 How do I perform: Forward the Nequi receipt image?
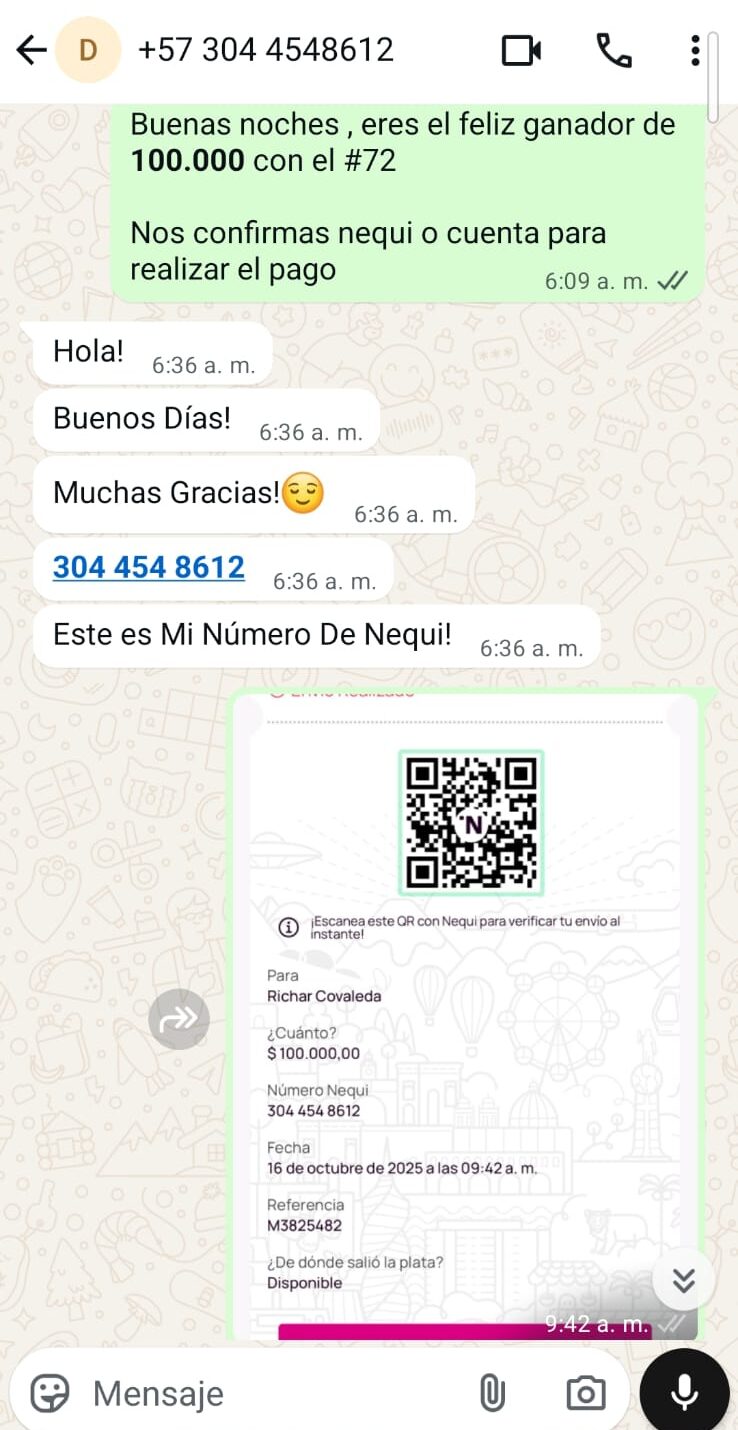click(x=179, y=1019)
